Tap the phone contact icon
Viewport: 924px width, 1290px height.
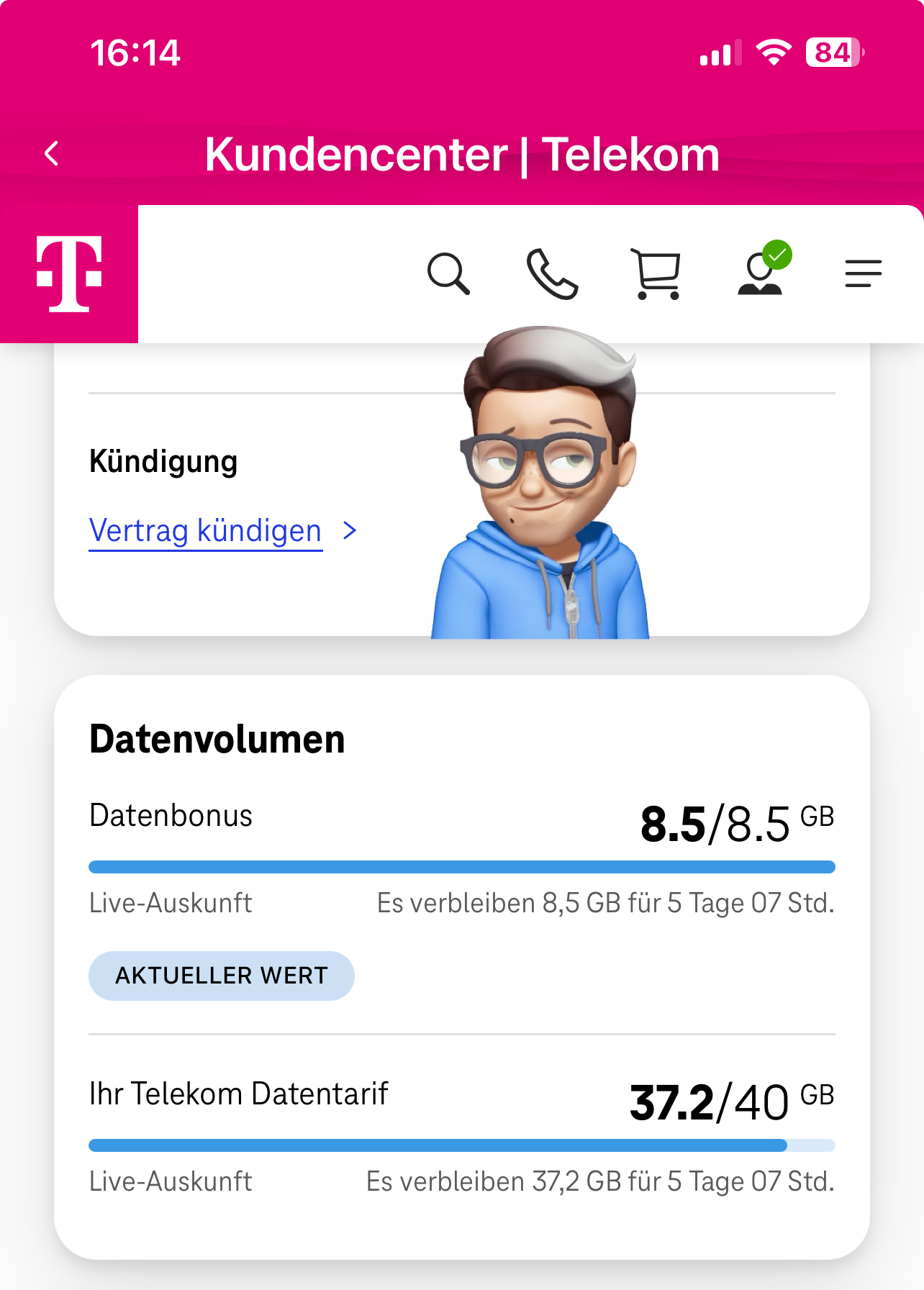[552, 273]
